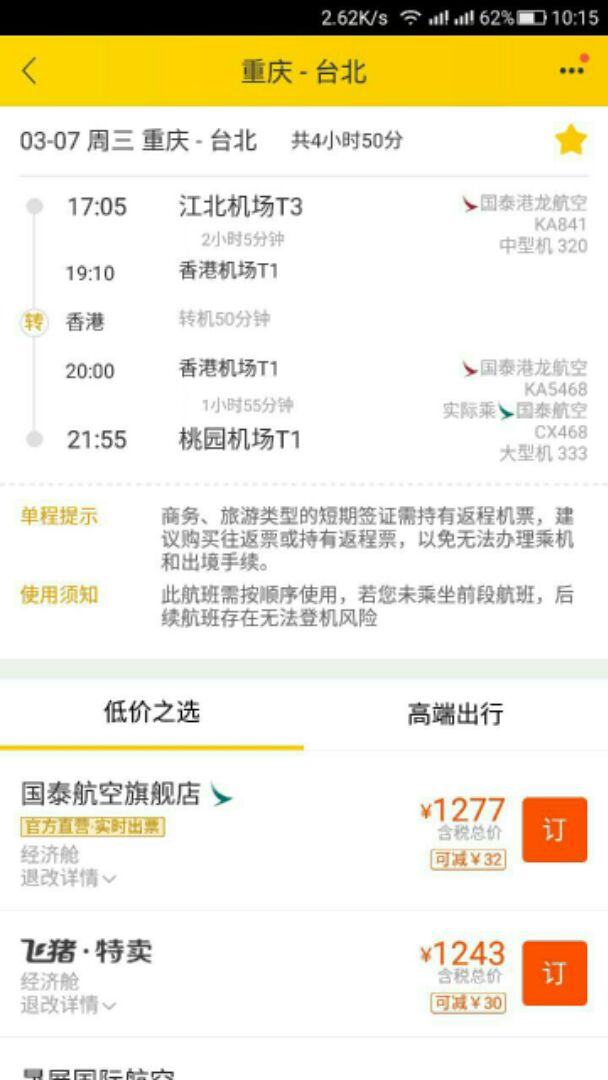Expand 退改详情 under 国泰航空旗舰店

point(68,878)
